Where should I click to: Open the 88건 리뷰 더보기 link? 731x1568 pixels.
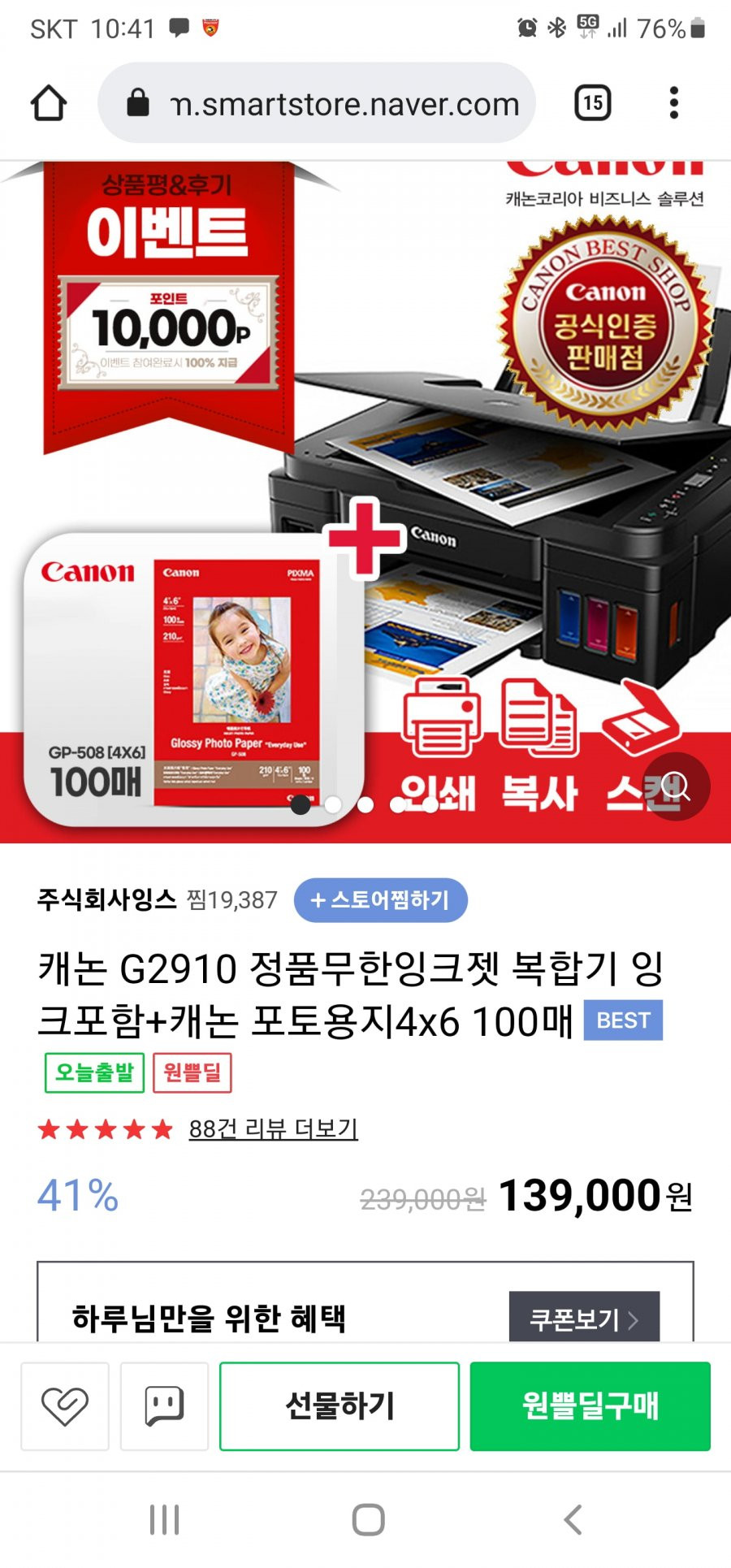(274, 1128)
